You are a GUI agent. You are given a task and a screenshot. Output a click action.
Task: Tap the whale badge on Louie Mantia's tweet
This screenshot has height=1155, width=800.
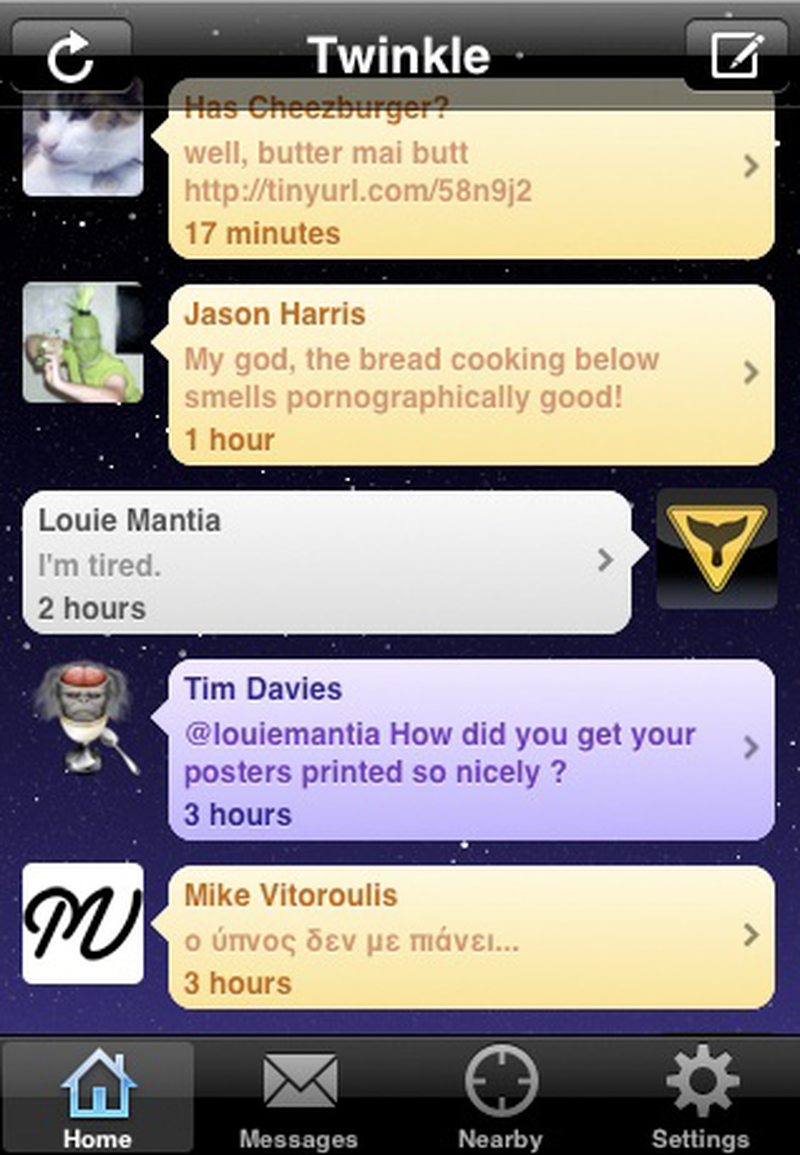tap(717, 549)
